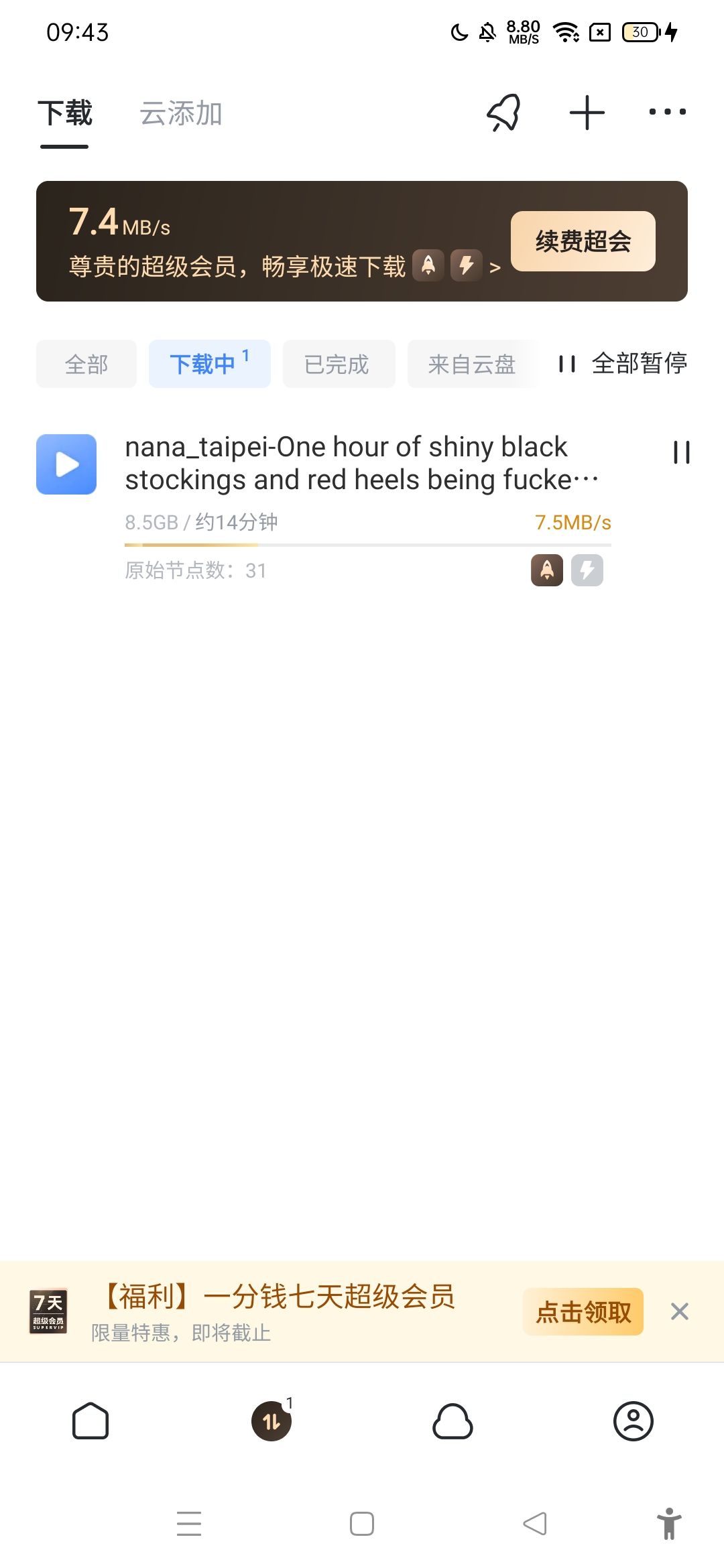The width and height of the screenshot is (724, 1568).
Task: Open the three-dot overflow menu
Action: point(668,112)
